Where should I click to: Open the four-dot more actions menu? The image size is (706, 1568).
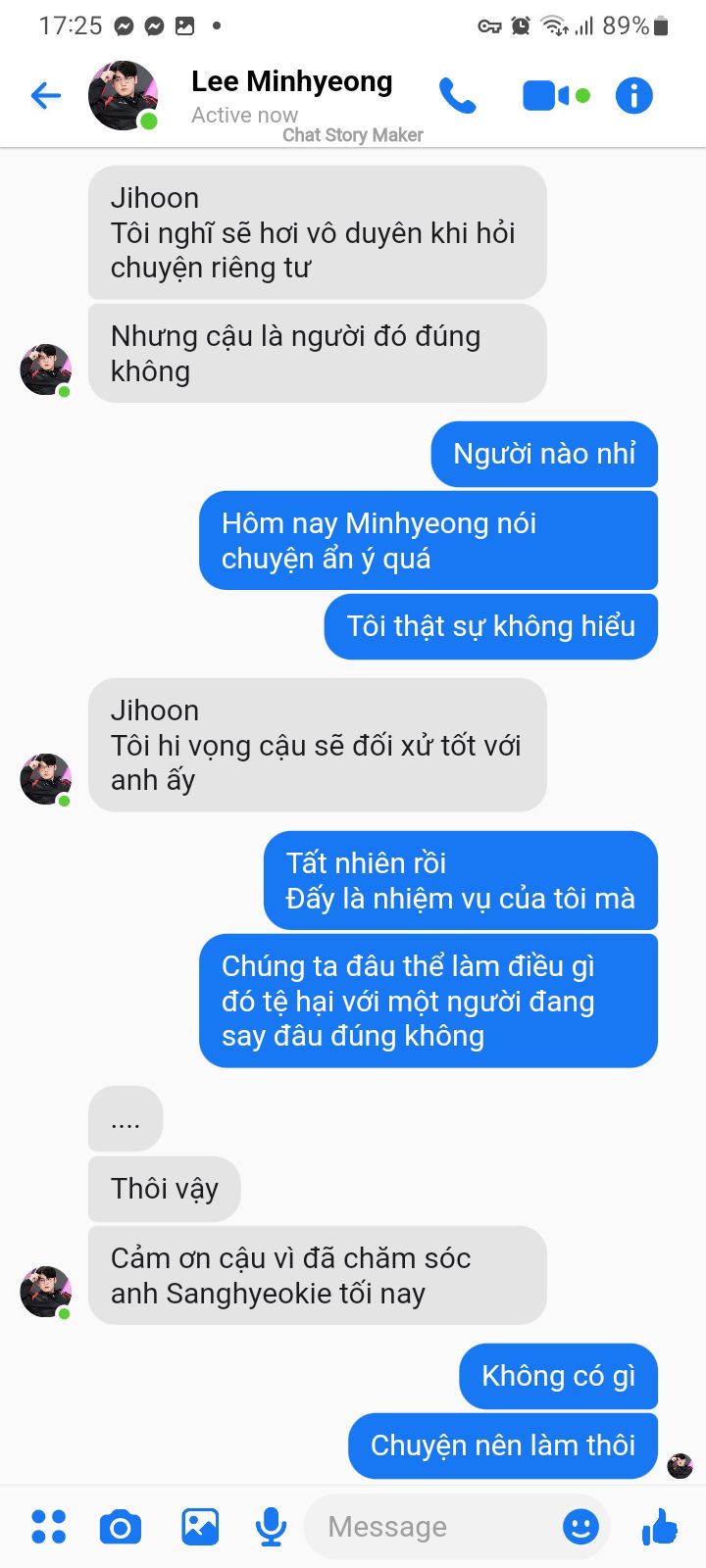[x=49, y=1527]
